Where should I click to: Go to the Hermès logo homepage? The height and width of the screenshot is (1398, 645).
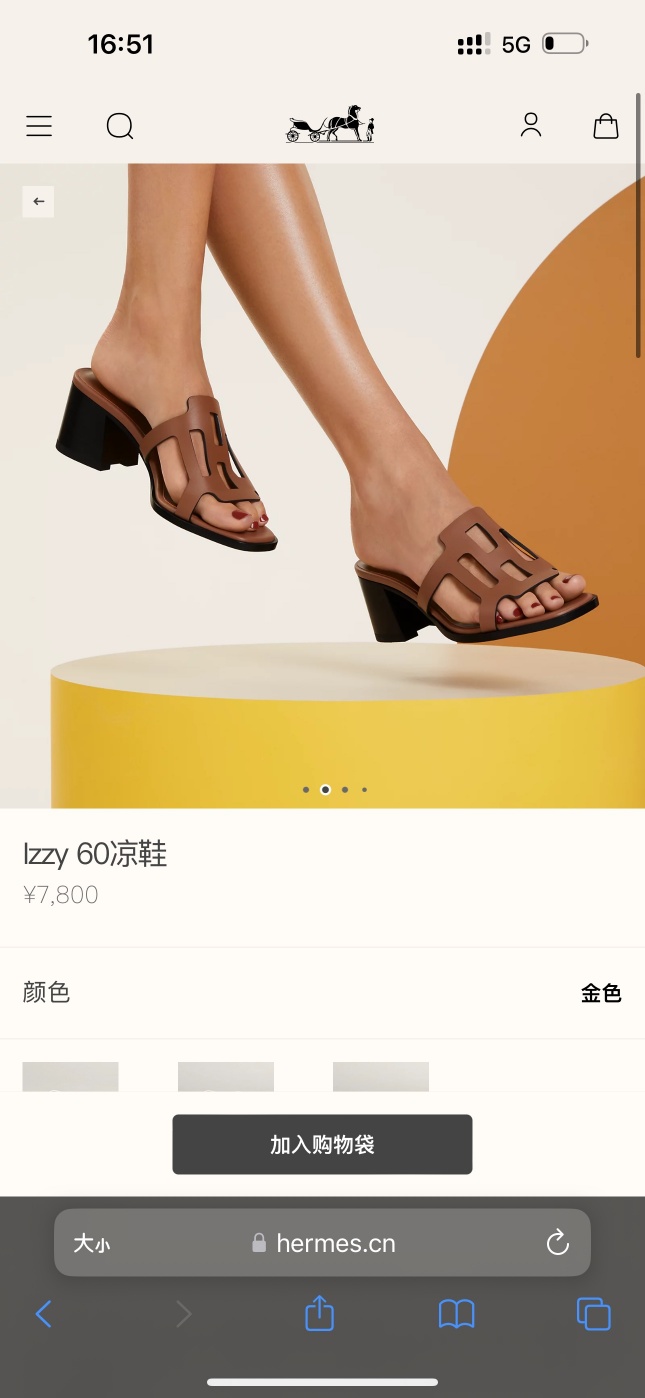point(330,125)
